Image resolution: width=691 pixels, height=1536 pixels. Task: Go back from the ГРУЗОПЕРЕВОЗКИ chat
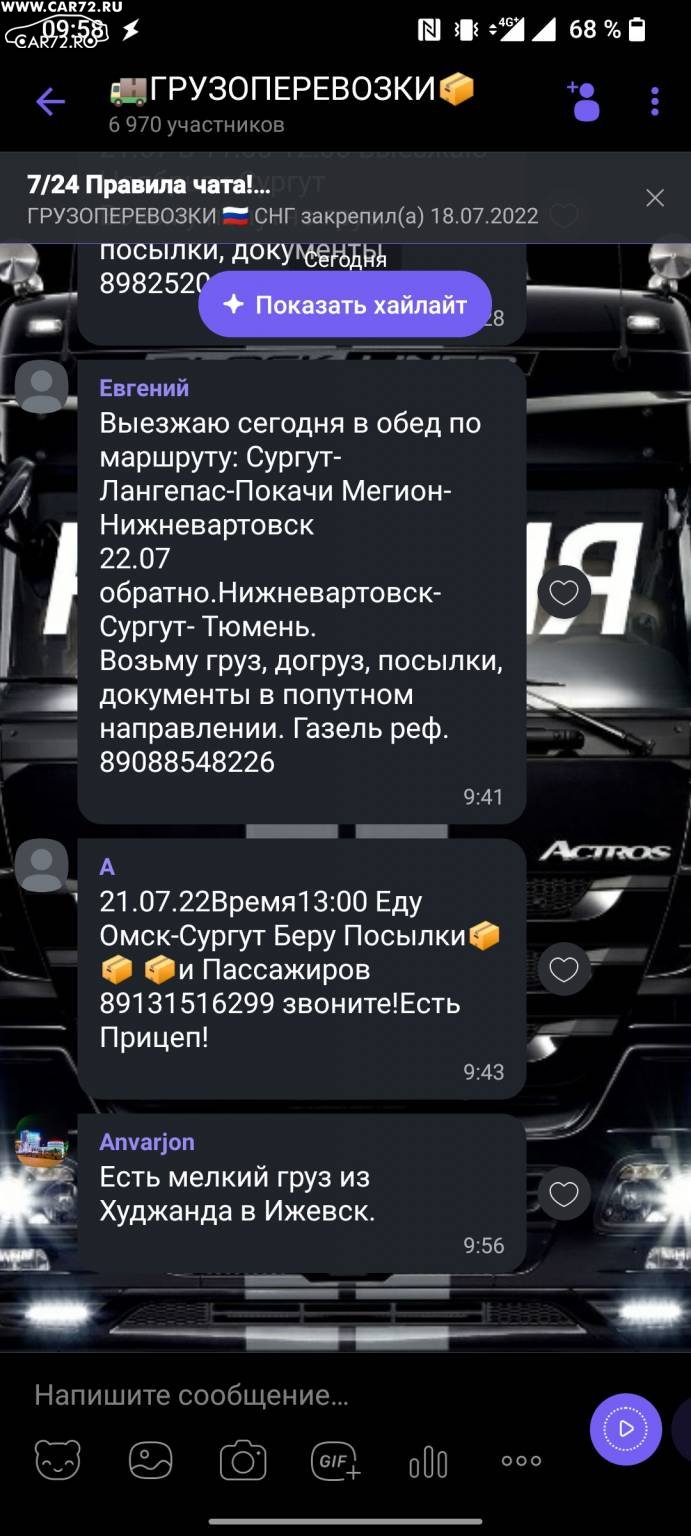tap(50, 101)
